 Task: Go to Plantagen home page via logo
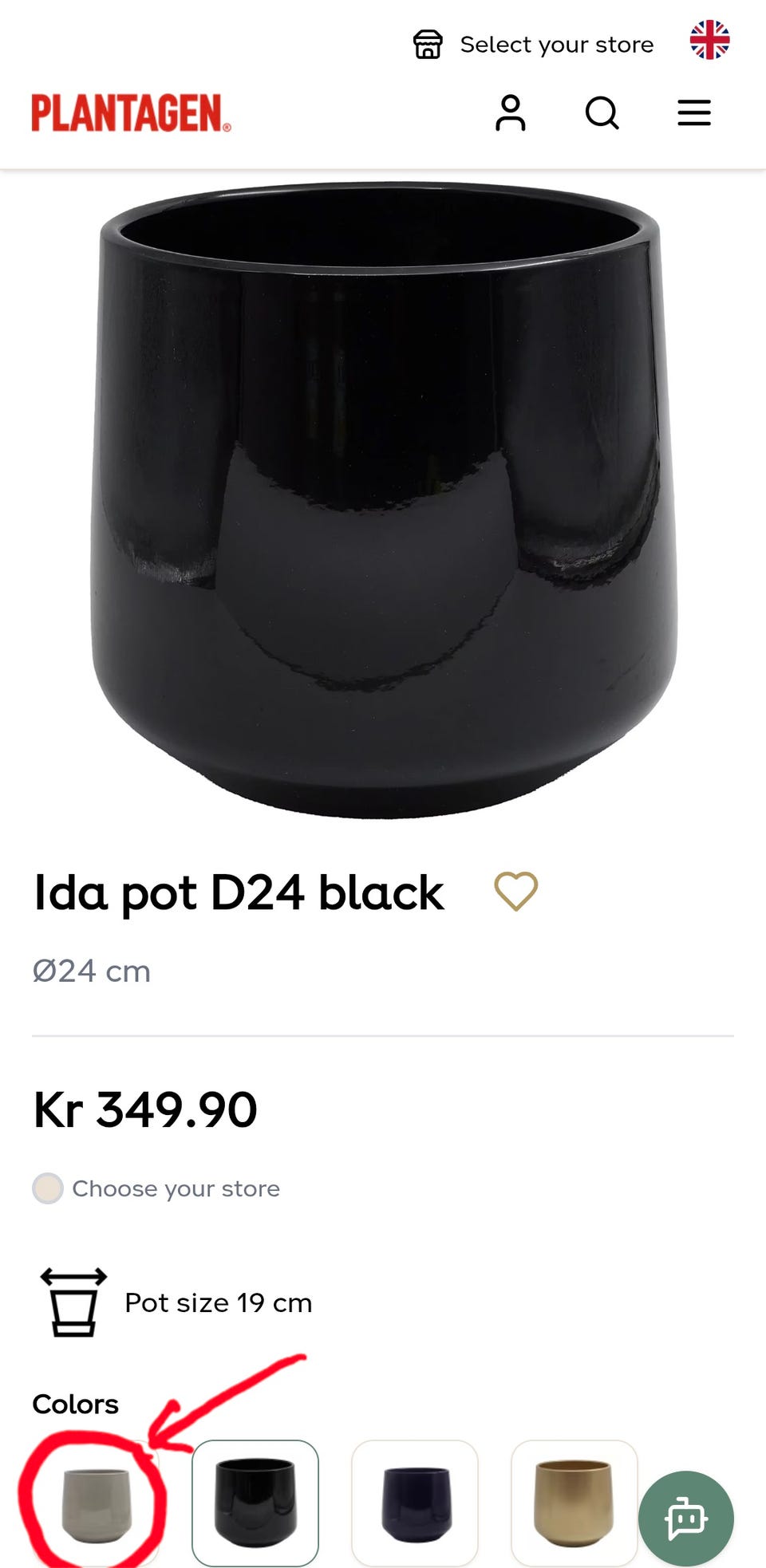click(131, 113)
